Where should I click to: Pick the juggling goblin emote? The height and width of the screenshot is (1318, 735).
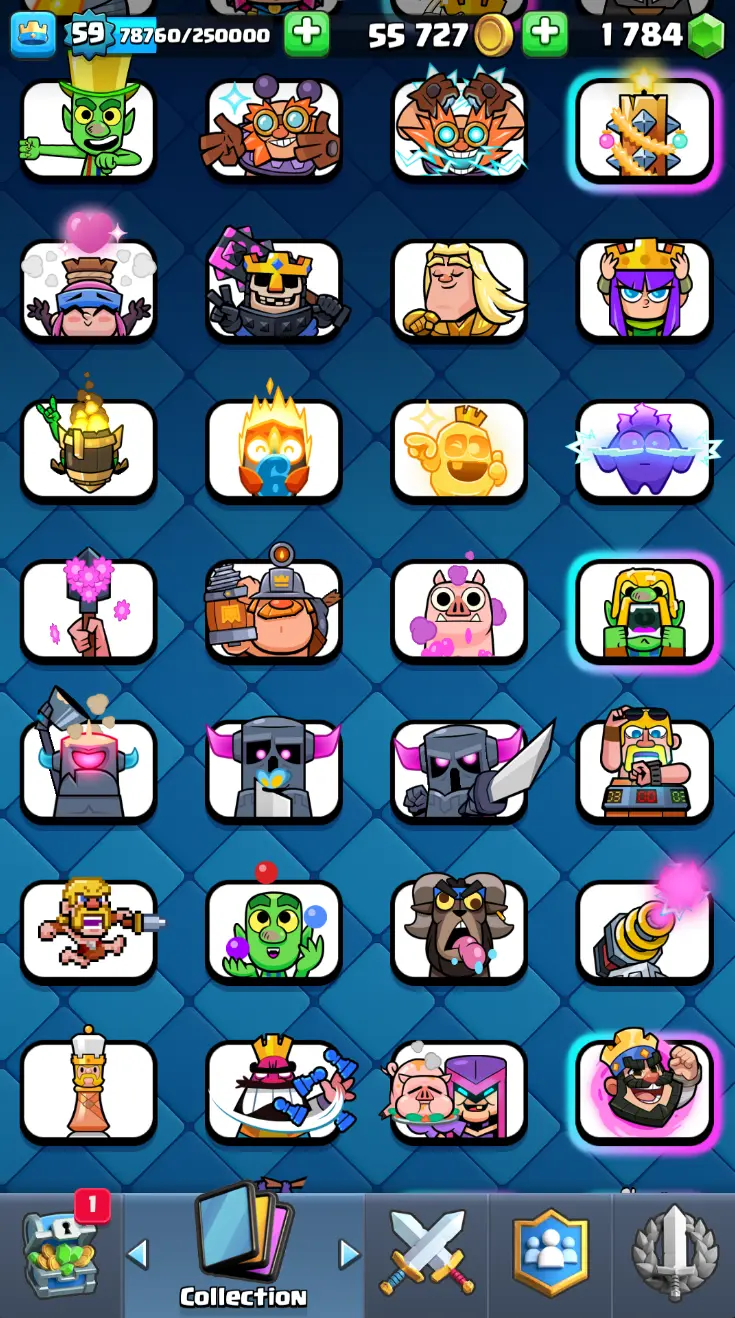[274, 930]
